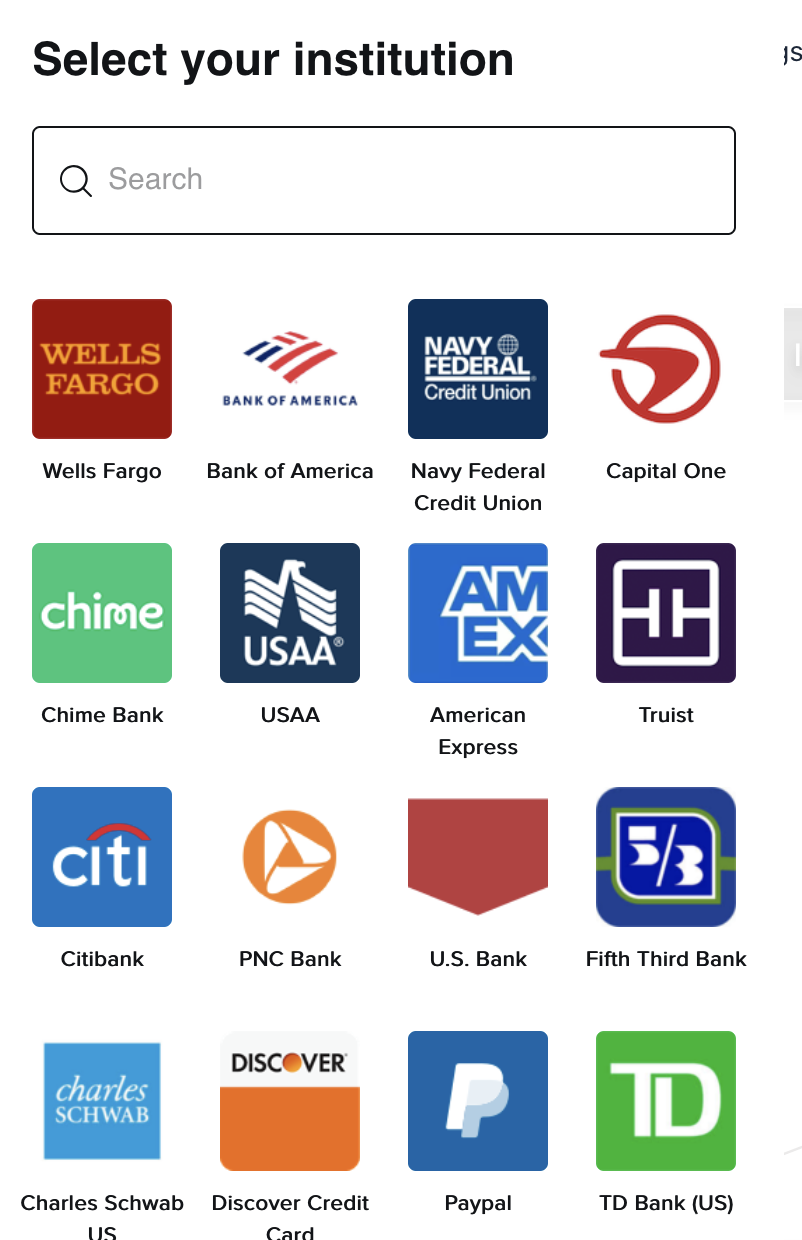Pick U.S. Bank
This screenshot has width=802, height=1240.
(x=478, y=857)
